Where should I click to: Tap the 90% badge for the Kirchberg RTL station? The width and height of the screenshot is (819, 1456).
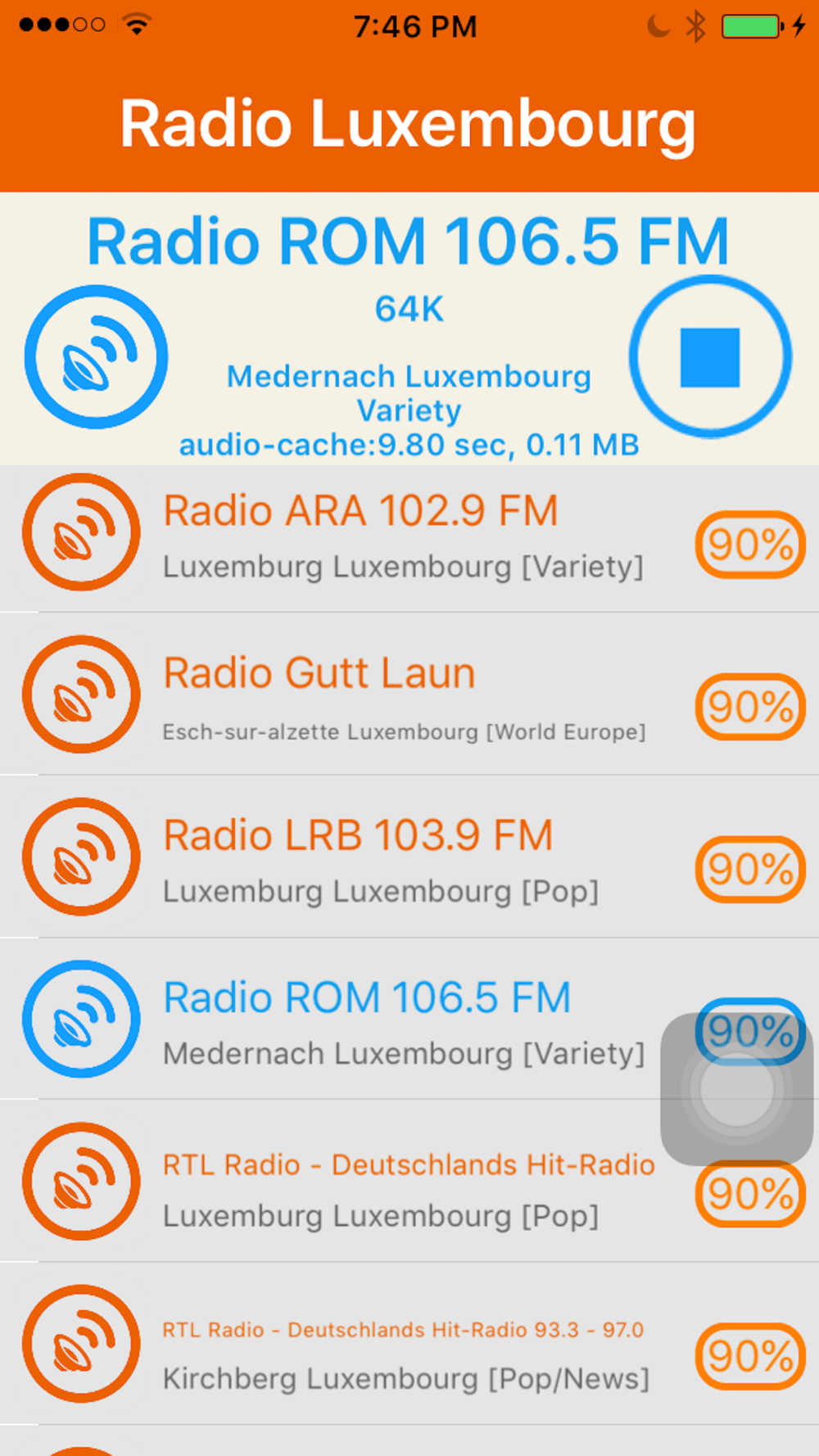click(x=750, y=1356)
